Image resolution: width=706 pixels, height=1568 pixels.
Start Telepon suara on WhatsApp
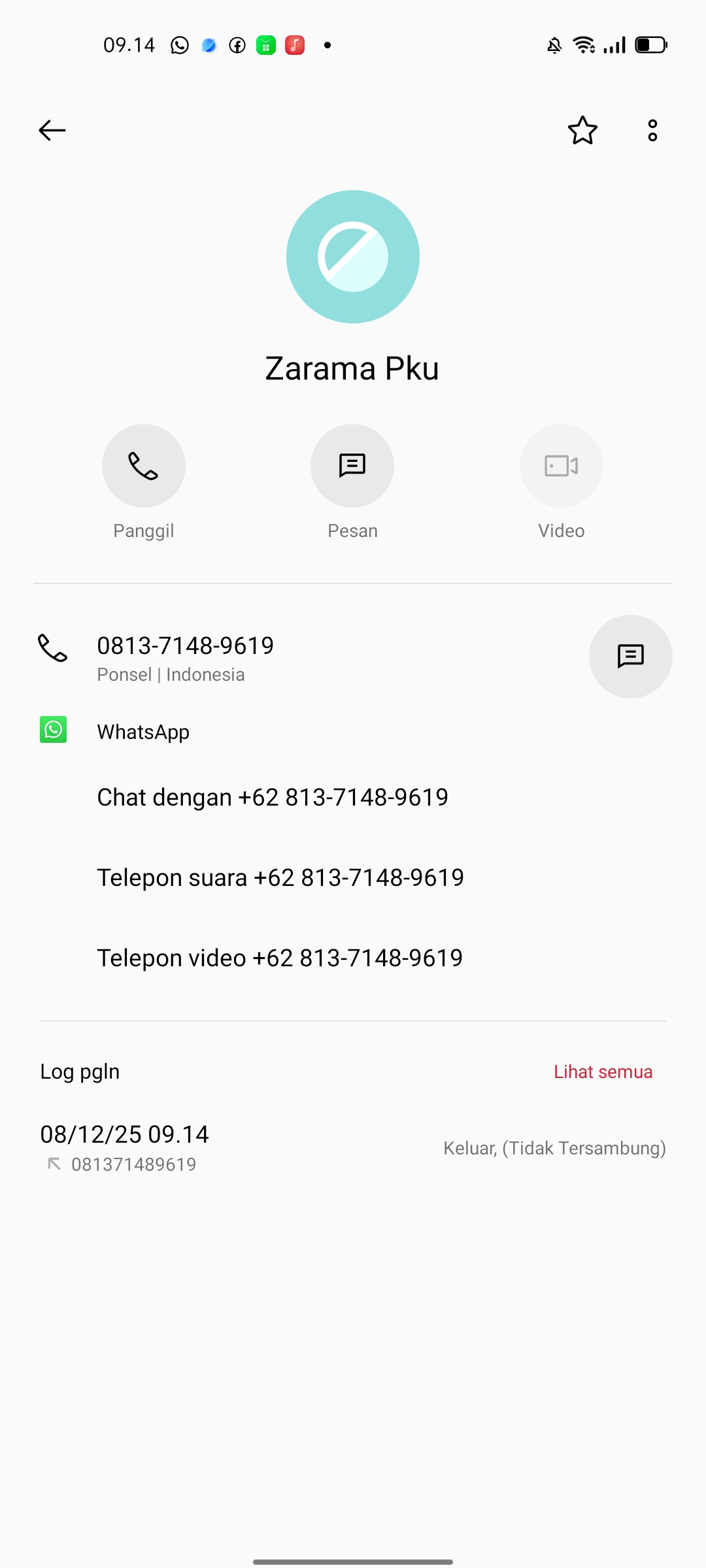(280, 878)
